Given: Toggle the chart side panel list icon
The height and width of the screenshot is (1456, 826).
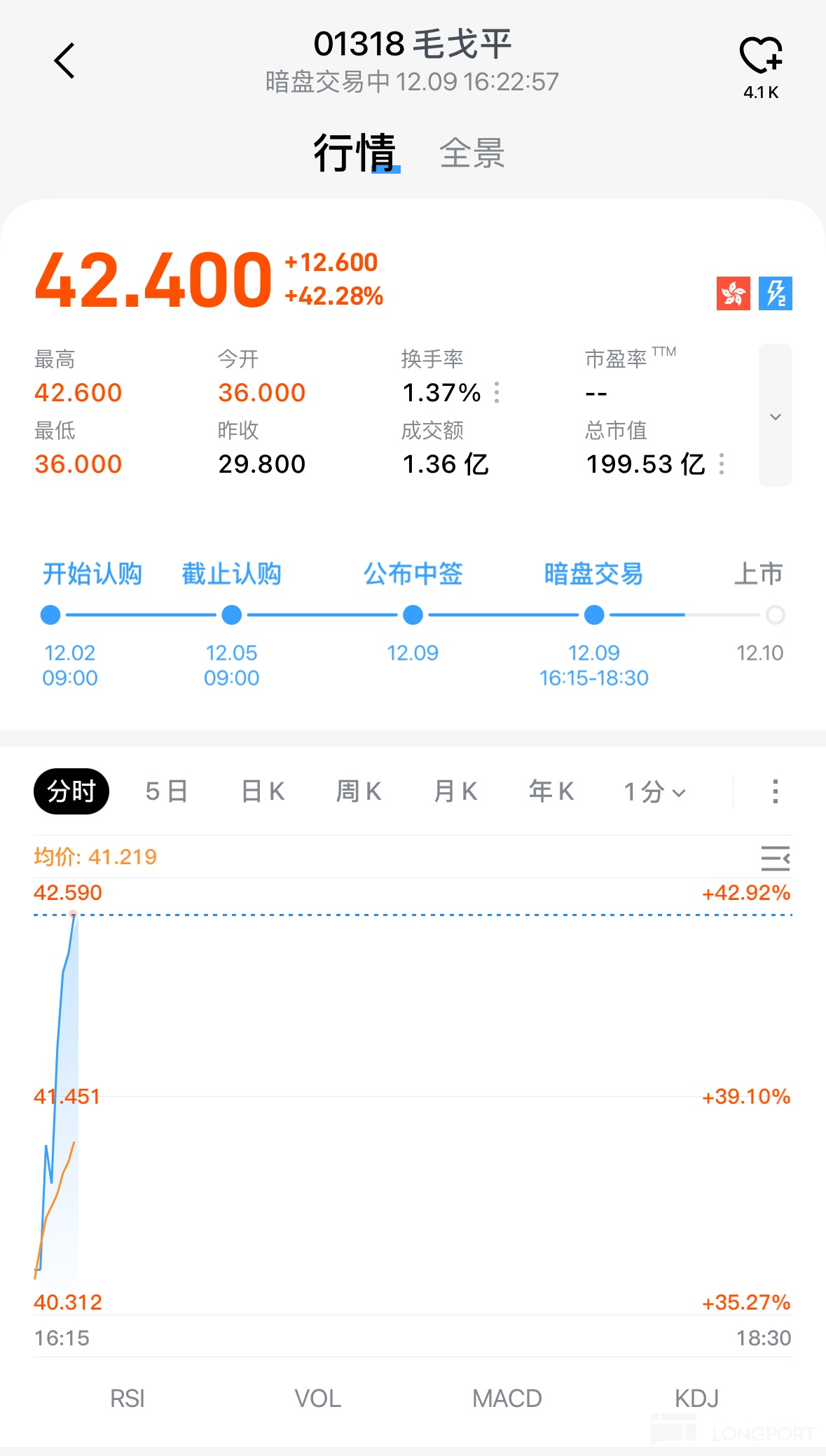Looking at the screenshot, I should coord(775,858).
